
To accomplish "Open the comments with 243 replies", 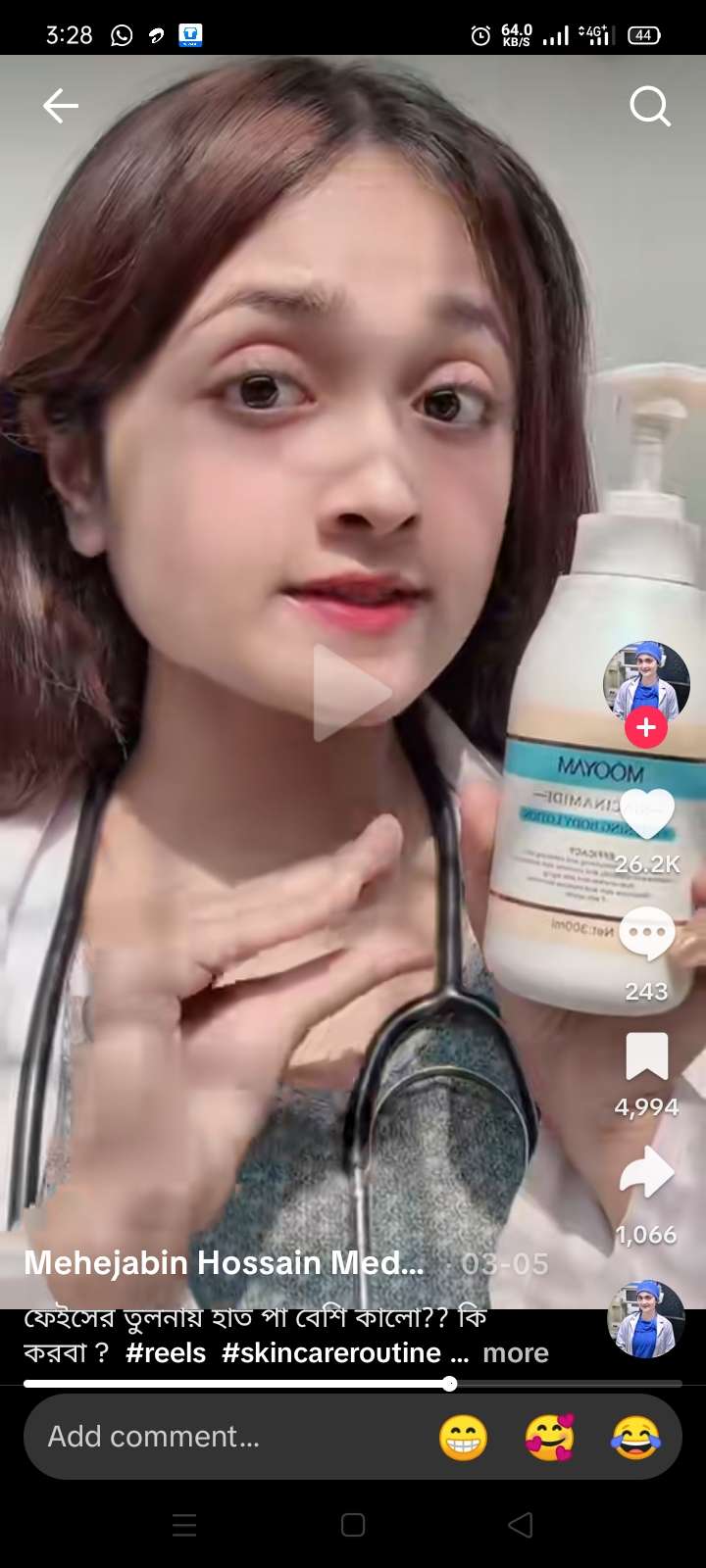I will point(646,935).
